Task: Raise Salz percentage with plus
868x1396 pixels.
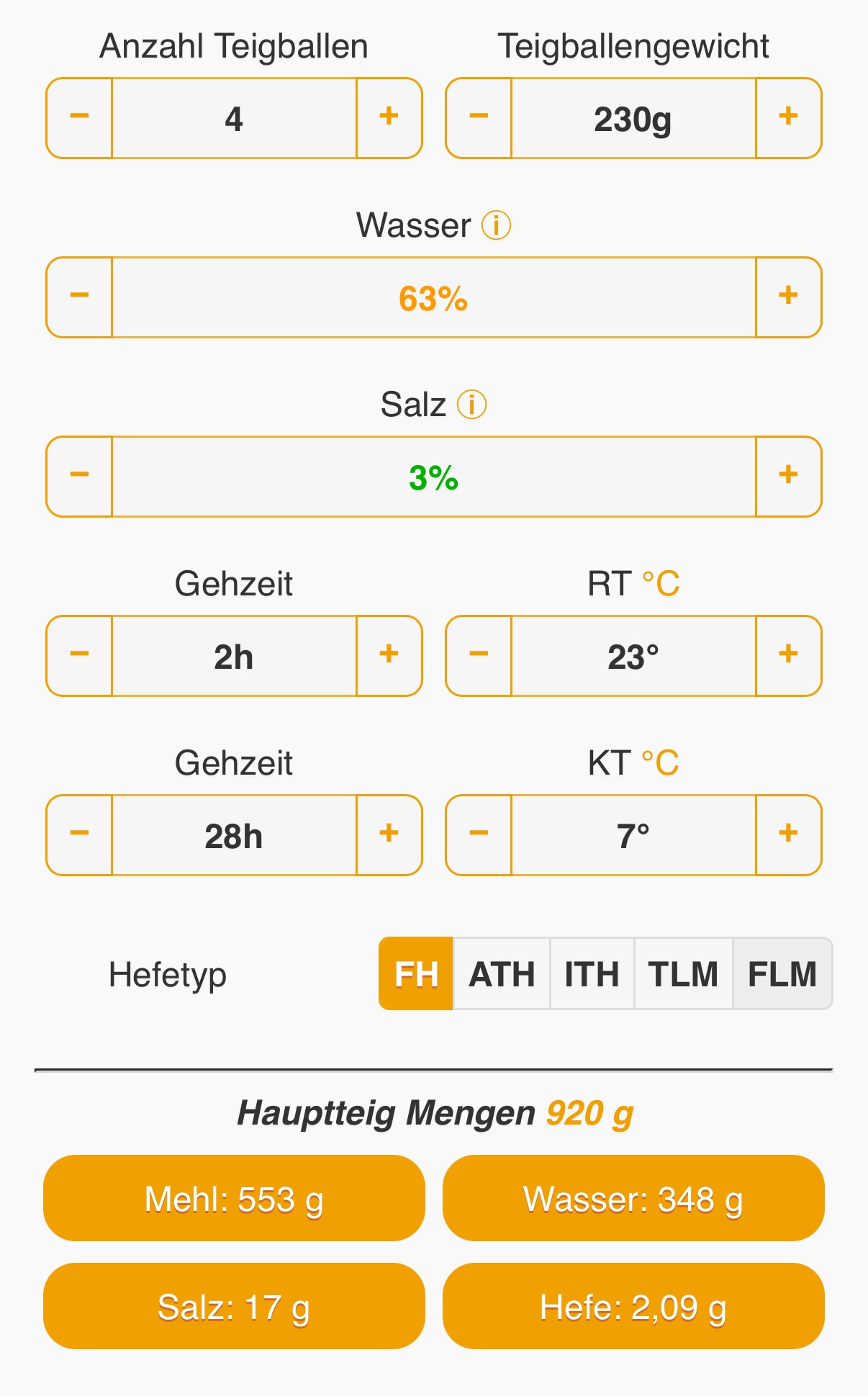Action: pos(789,477)
